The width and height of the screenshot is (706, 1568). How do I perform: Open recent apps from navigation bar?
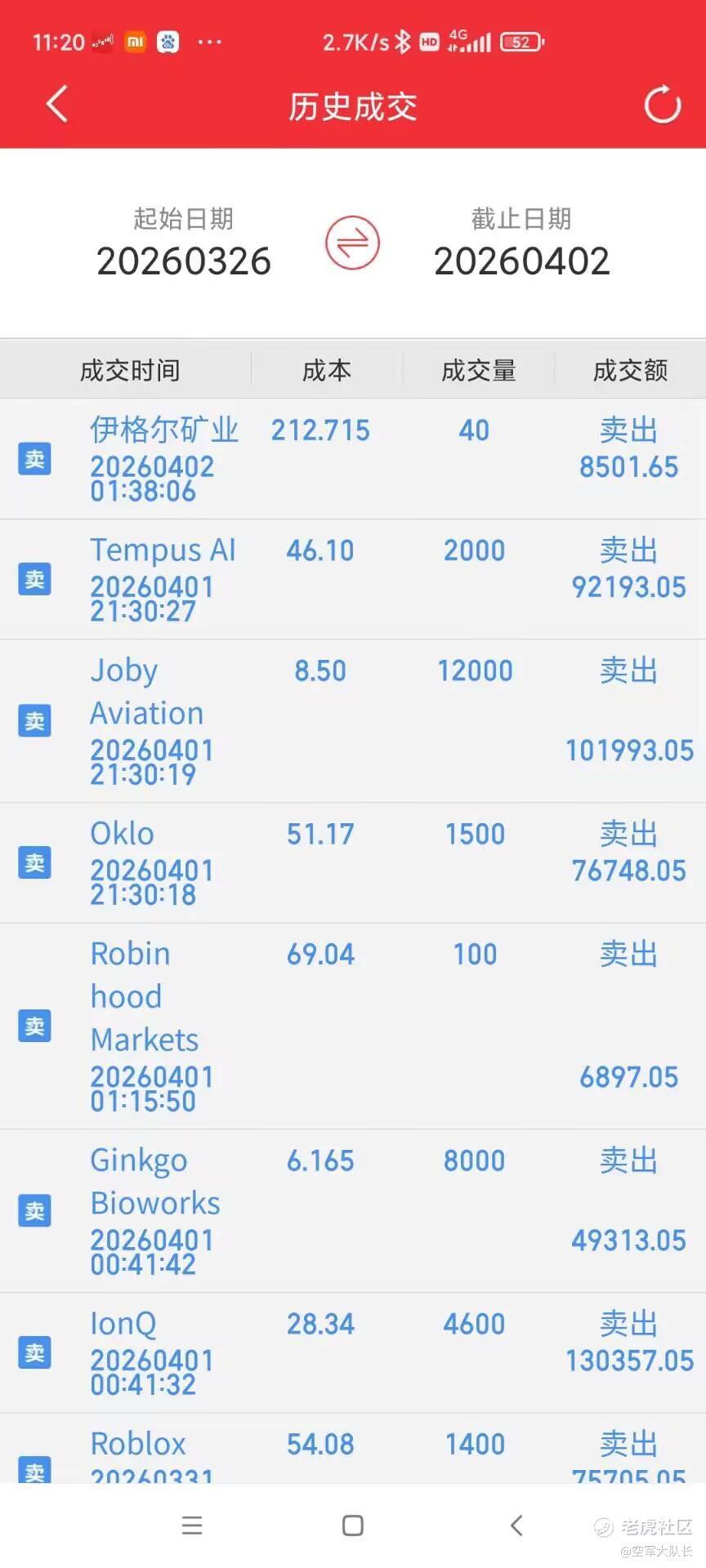pyautogui.click(x=192, y=1526)
